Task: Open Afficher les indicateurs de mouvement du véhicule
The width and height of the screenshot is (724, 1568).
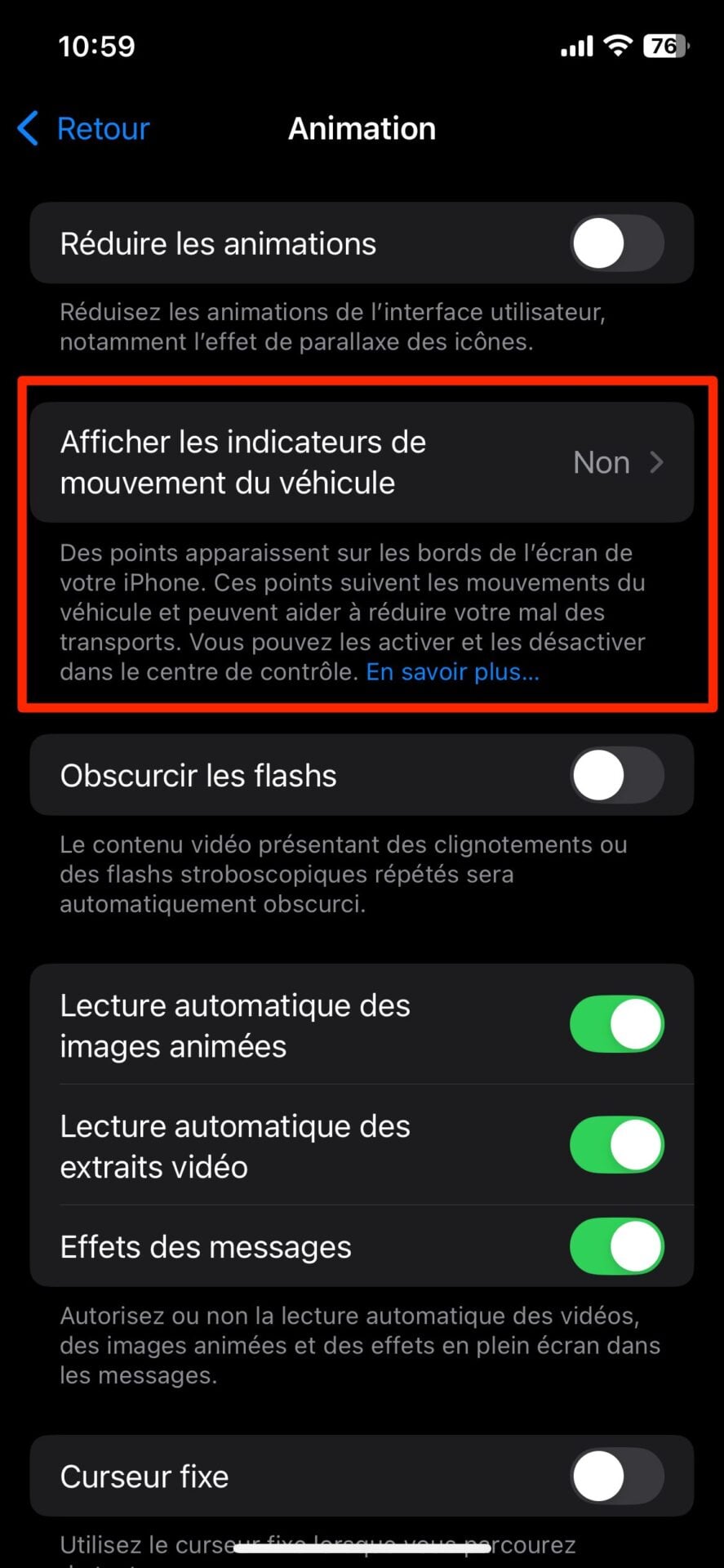Action: (362, 462)
